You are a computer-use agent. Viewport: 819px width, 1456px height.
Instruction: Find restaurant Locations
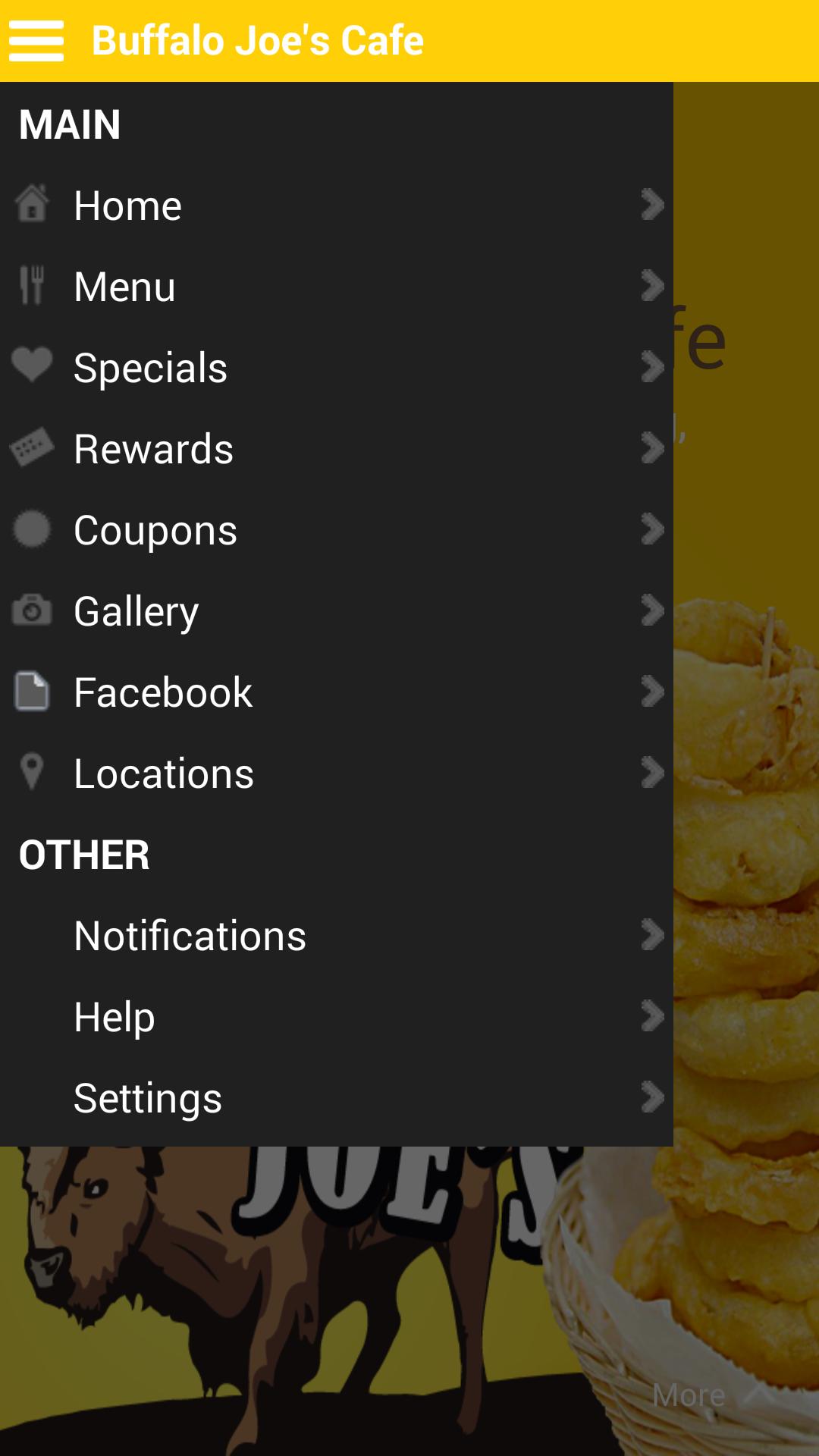pyautogui.click(x=334, y=773)
